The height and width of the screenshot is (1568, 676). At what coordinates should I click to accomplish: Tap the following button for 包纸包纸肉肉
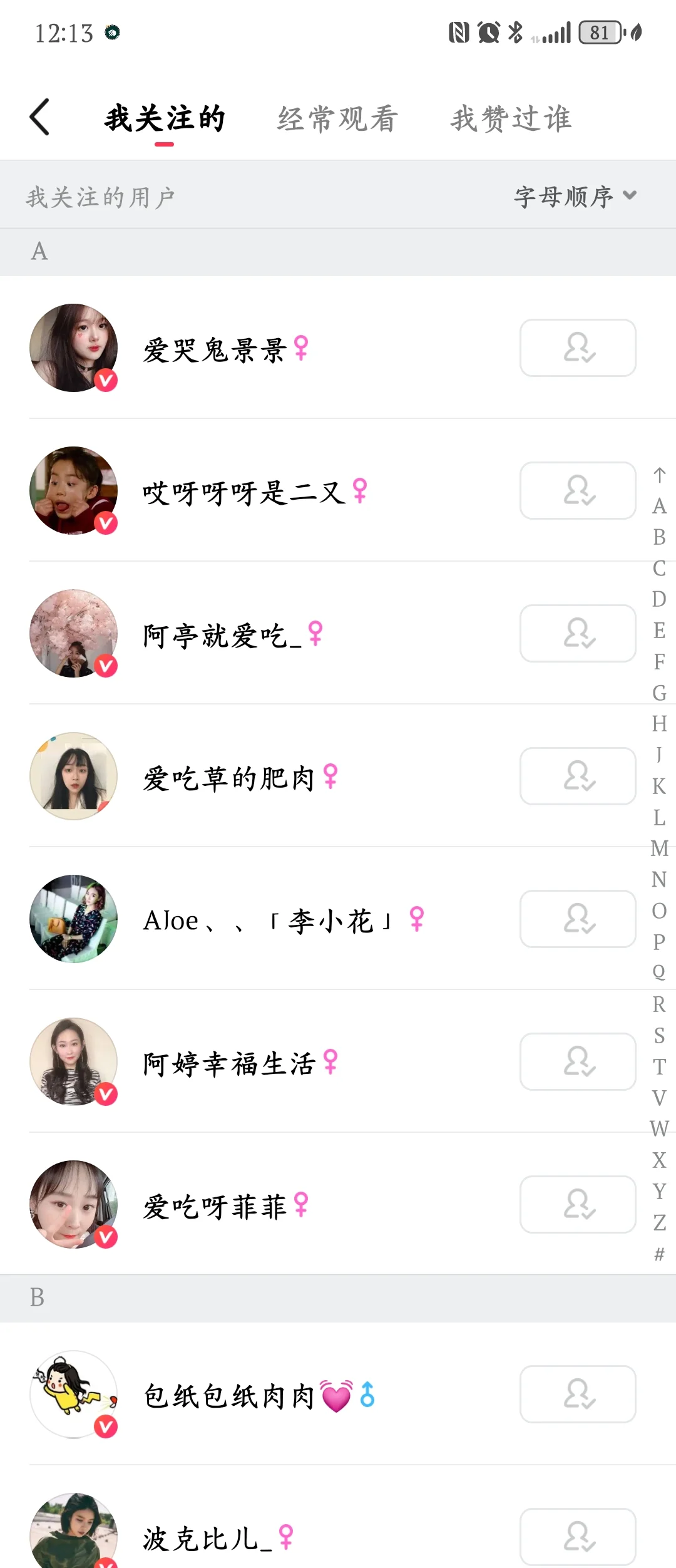tap(577, 1394)
